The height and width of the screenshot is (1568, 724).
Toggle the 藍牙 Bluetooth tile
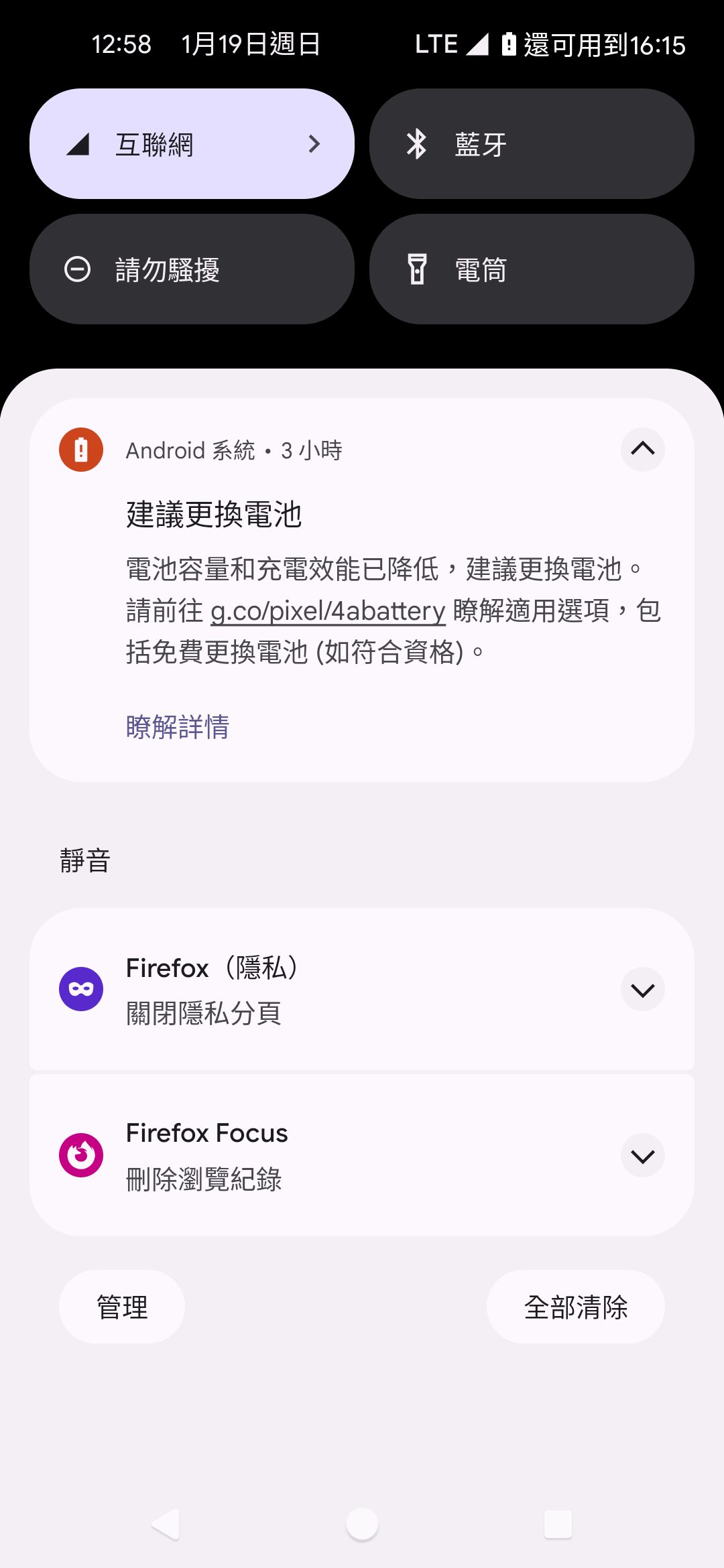(532, 143)
